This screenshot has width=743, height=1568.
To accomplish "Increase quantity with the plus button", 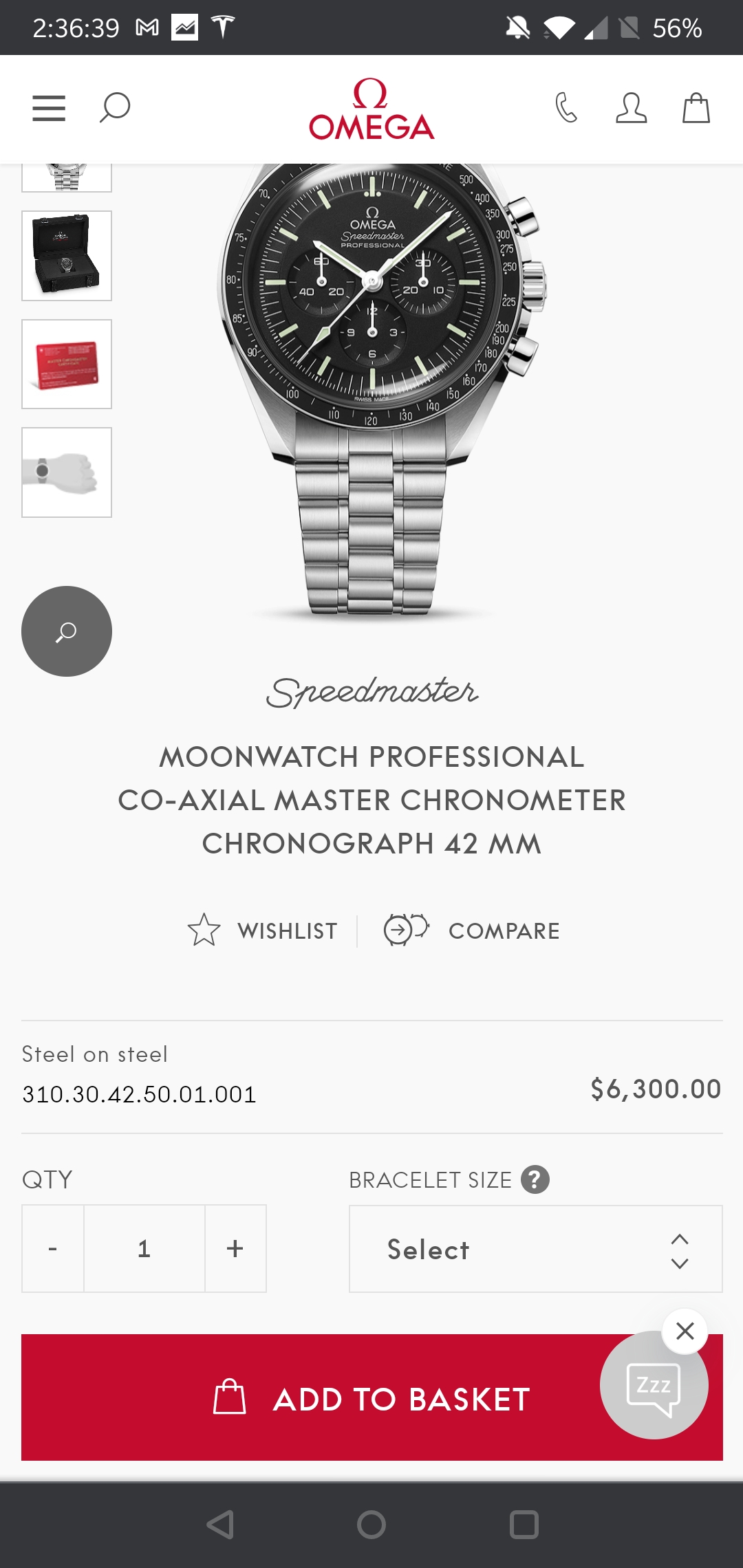I will [235, 1248].
